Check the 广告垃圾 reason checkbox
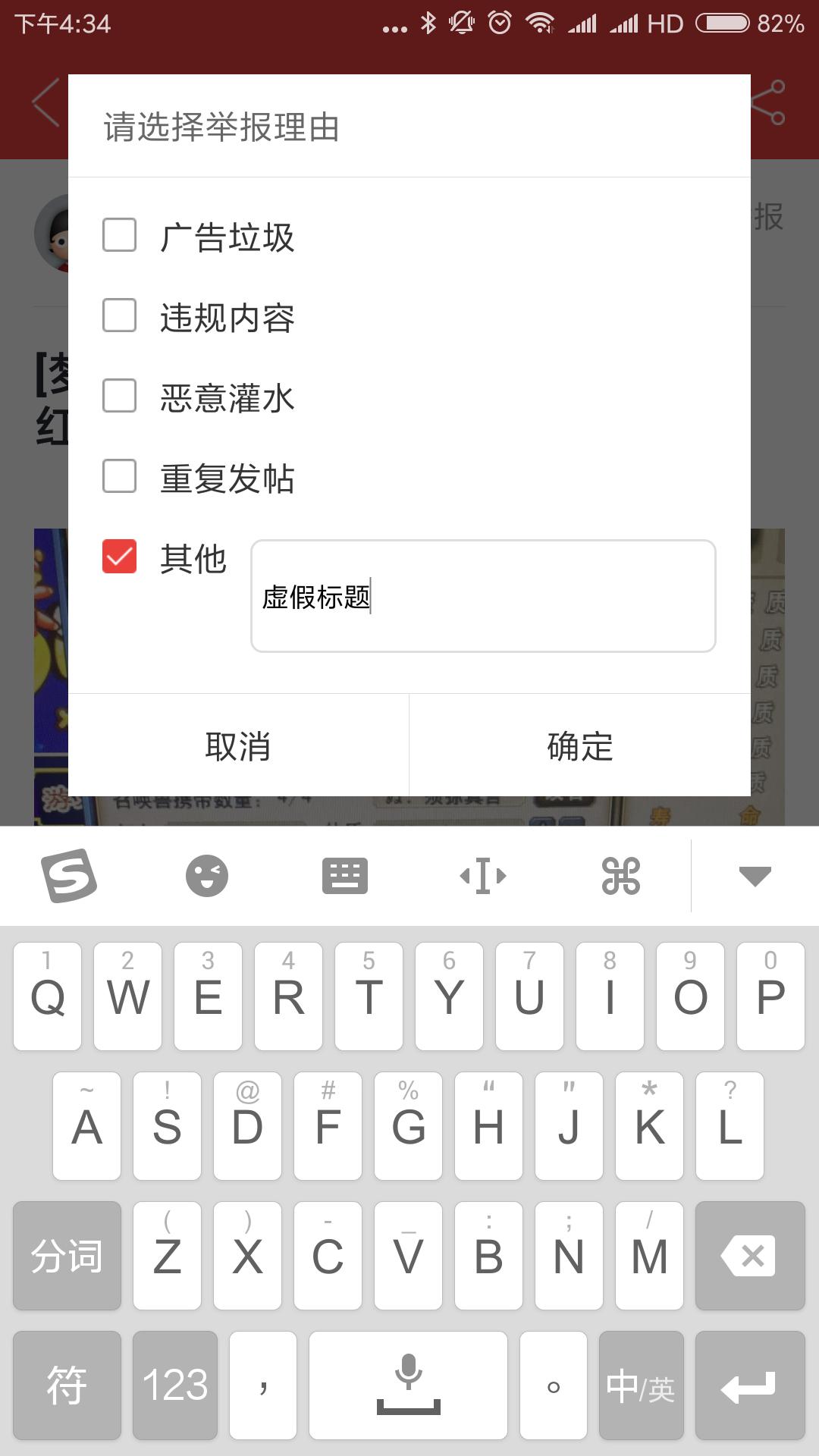 coord(120,235)
